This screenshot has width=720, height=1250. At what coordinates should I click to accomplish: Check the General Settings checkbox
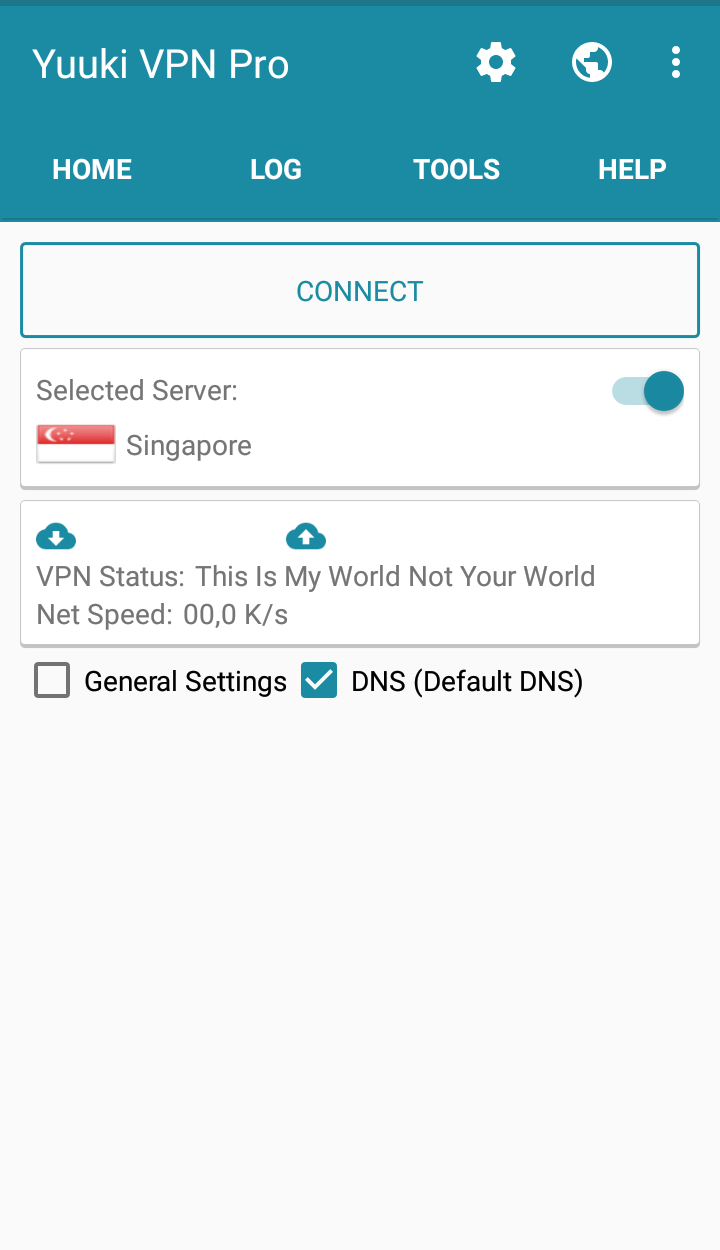(x=52, y=681)
